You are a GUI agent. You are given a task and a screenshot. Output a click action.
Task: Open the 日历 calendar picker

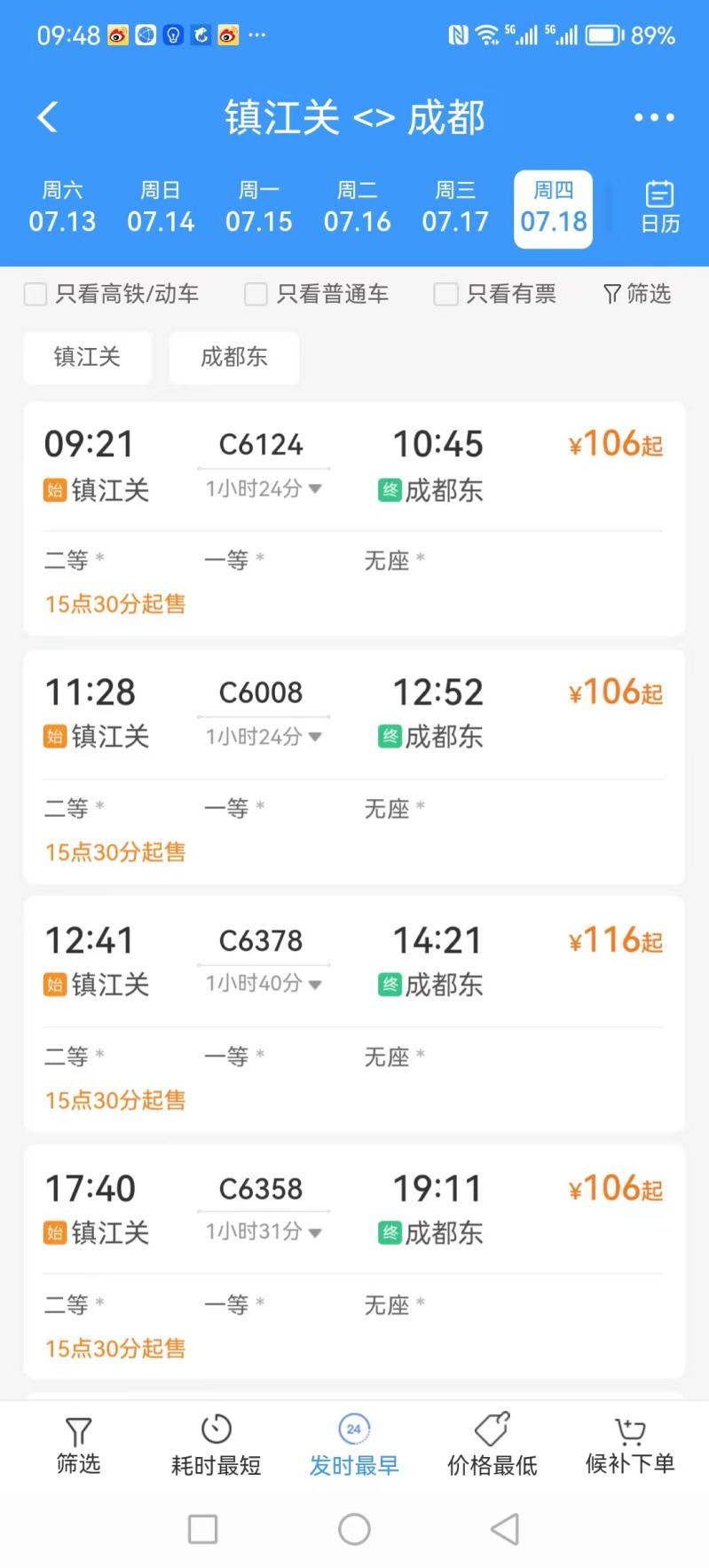660,207
